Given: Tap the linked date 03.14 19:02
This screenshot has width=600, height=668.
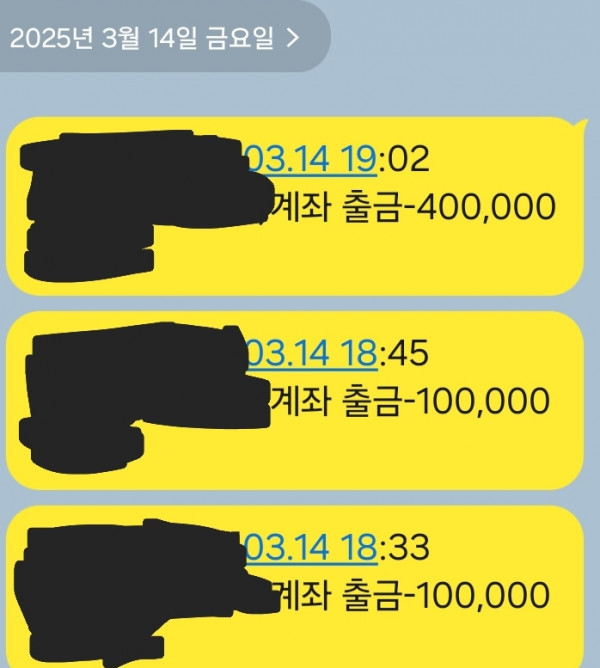Looking at the screenshot, I should coord(312,159).
